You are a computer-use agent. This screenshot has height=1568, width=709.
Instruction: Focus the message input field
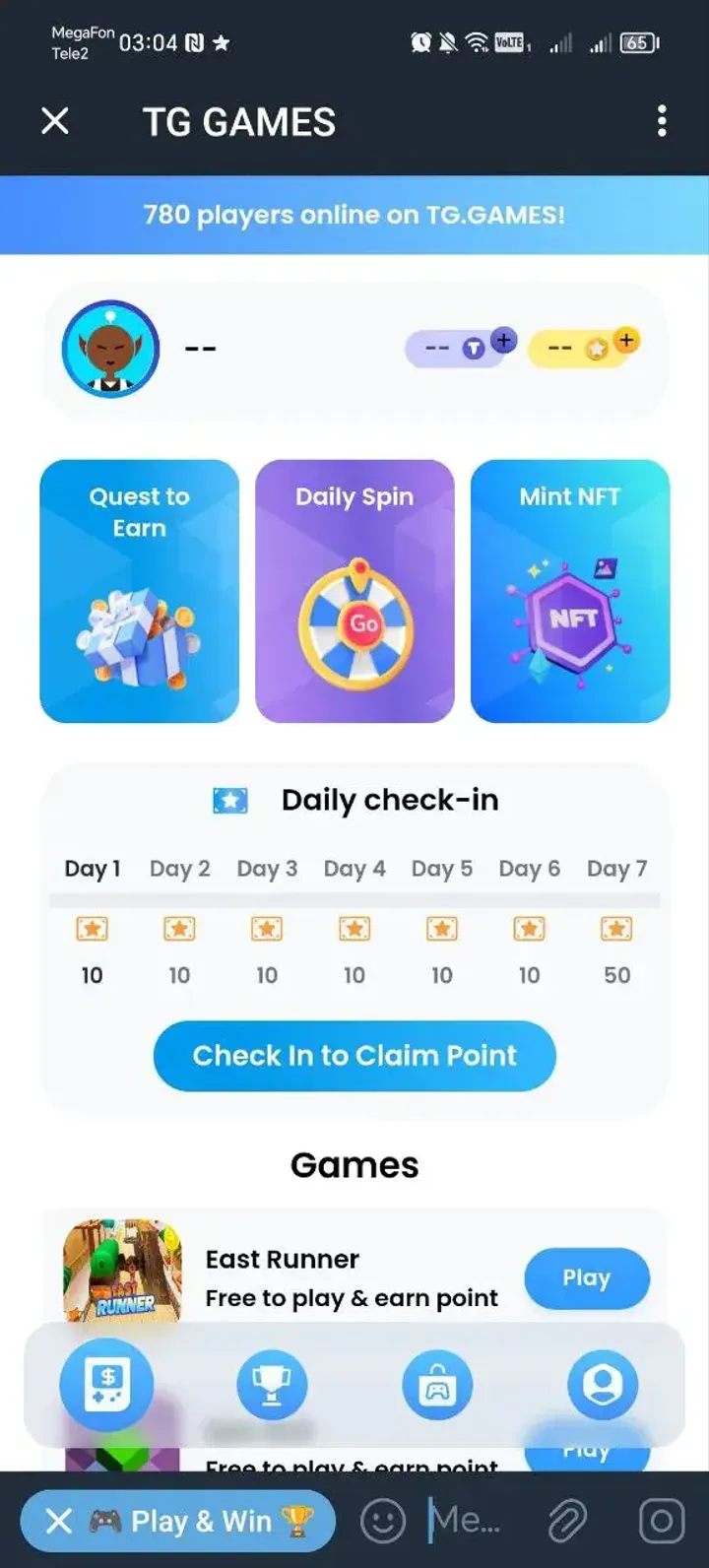pyautogui.click(x=468, y=1522)
